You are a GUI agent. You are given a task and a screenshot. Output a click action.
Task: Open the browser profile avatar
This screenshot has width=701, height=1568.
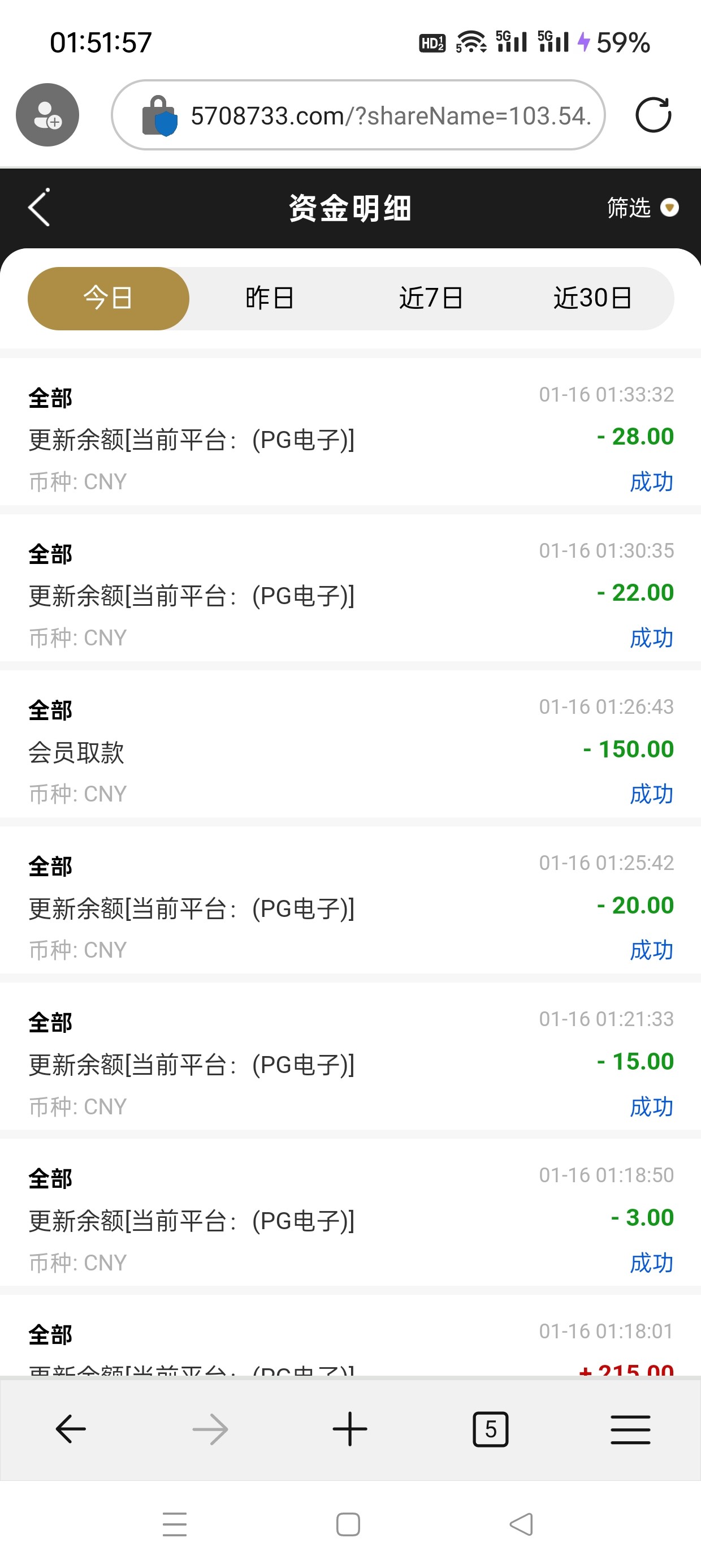pyautogui.click(x=47, y=115)
